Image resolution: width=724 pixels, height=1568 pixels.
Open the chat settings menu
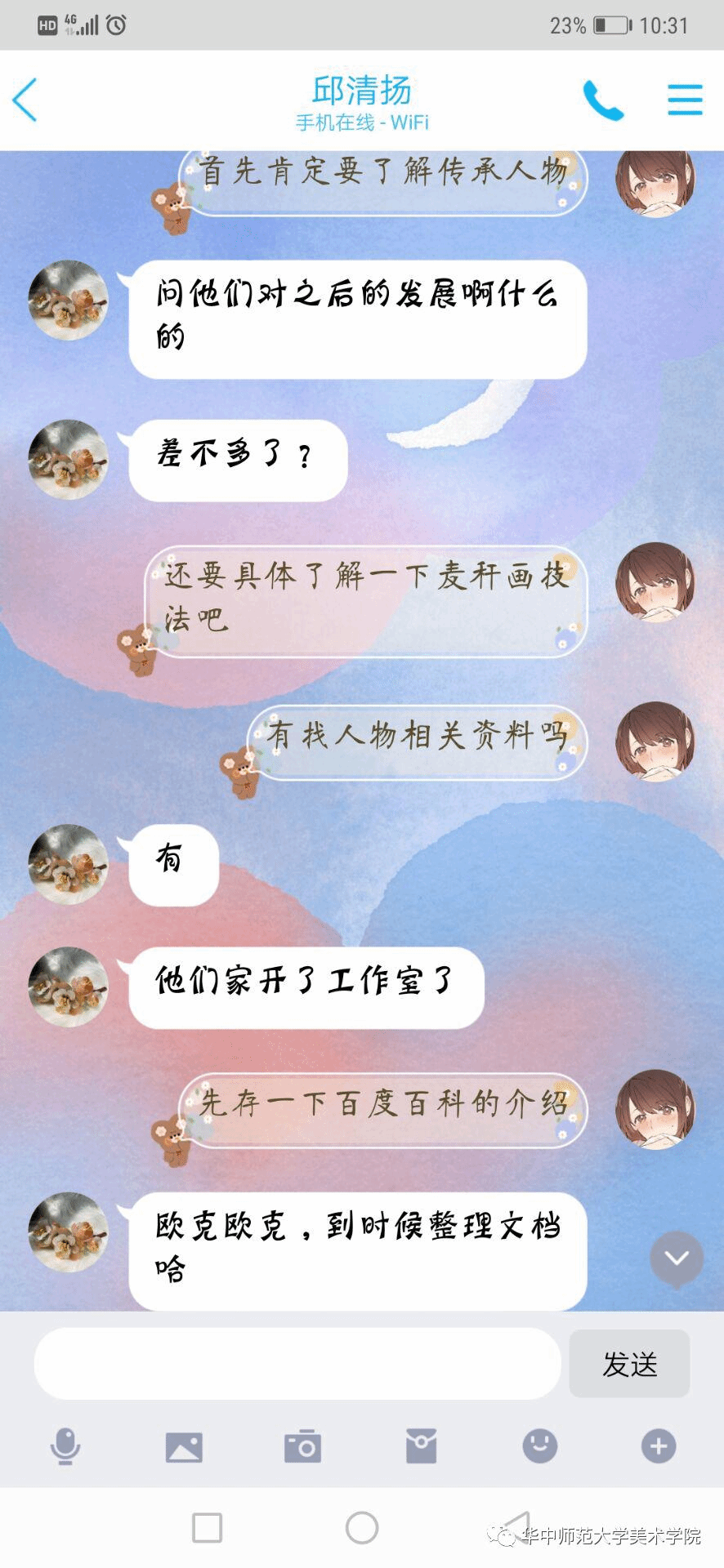pos(685,100)
